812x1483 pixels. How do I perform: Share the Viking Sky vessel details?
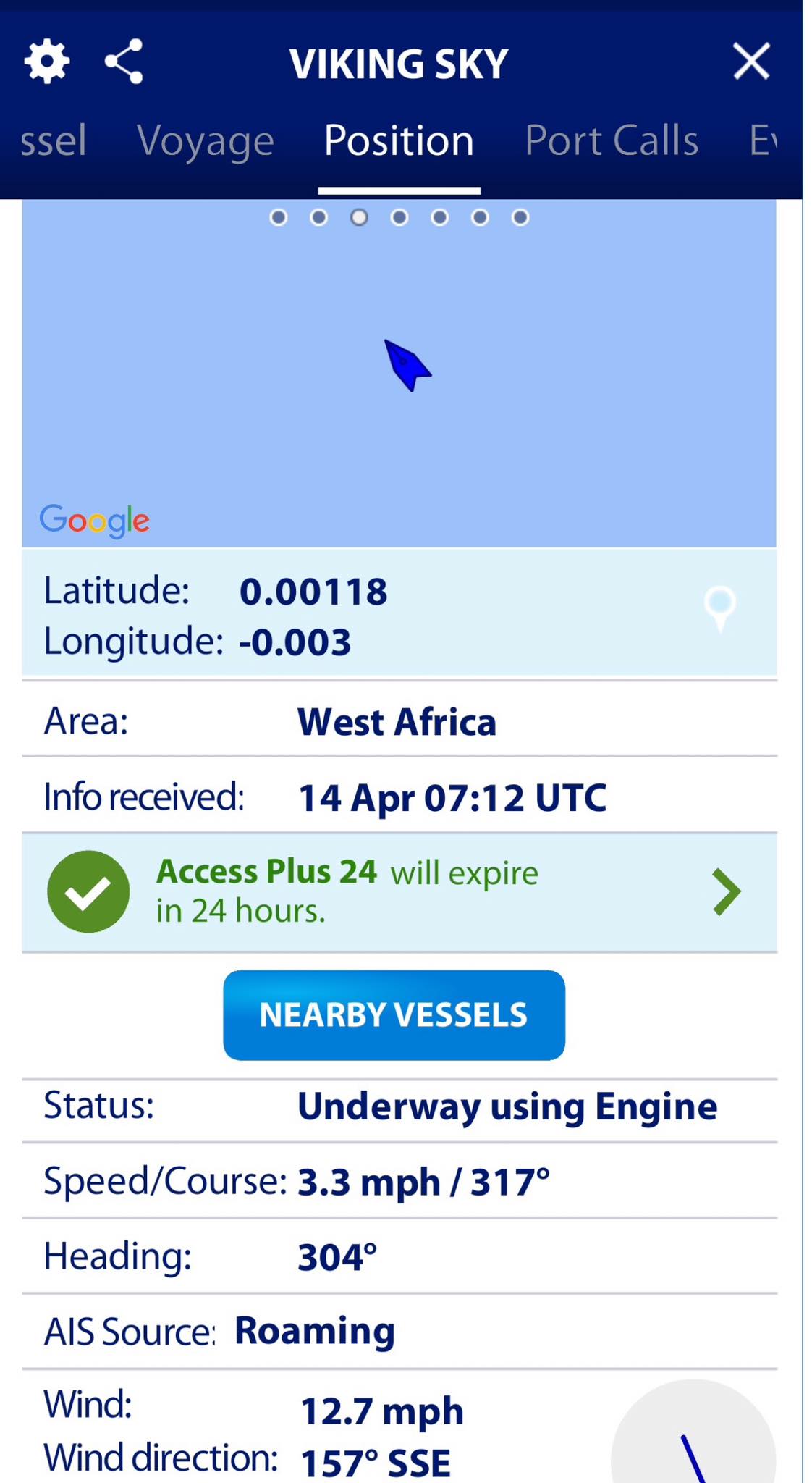point(124,62)
